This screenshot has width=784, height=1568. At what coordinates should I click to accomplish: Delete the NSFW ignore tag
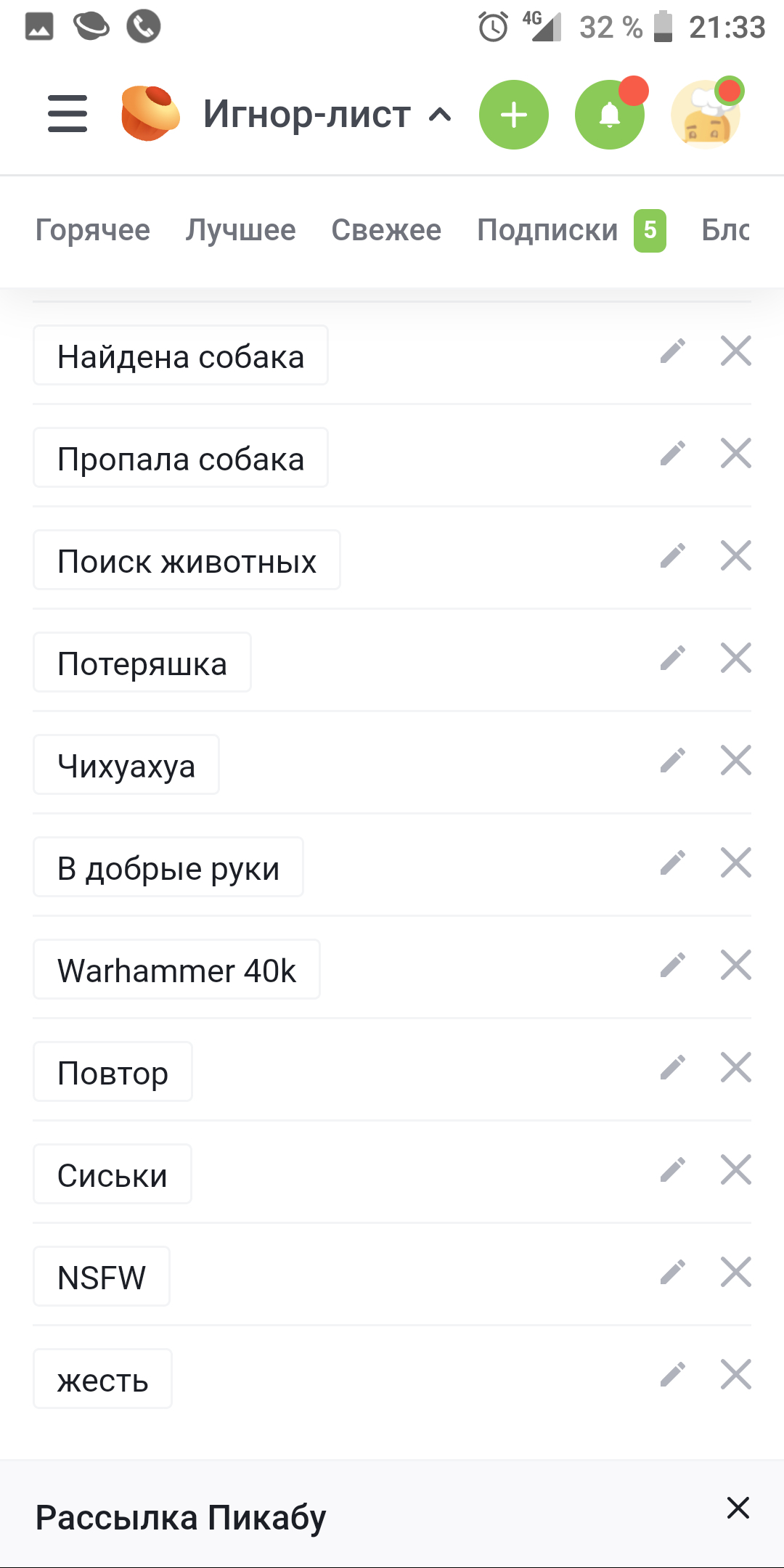pos(736,1273)
